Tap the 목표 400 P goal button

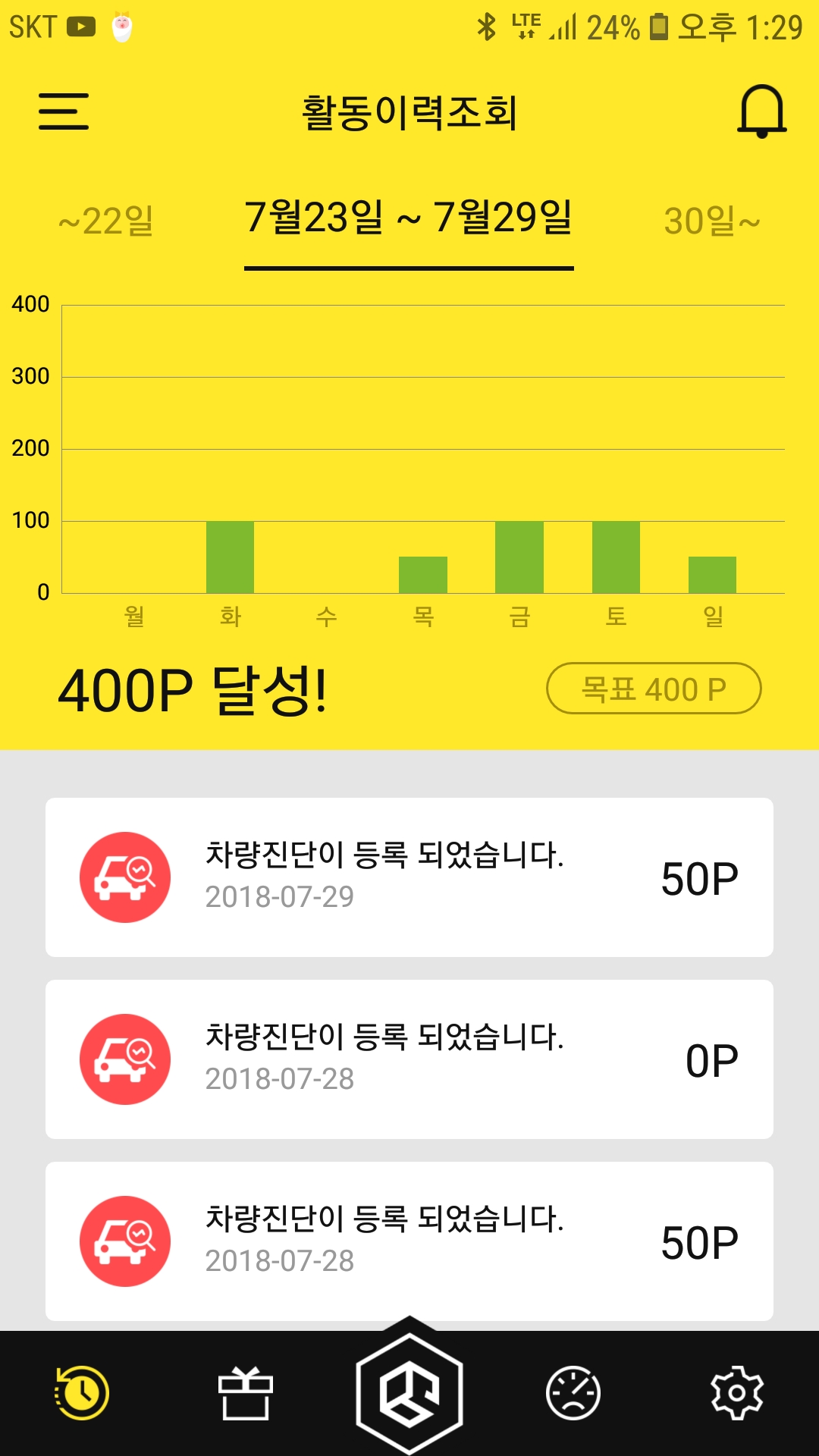point(653,689)
